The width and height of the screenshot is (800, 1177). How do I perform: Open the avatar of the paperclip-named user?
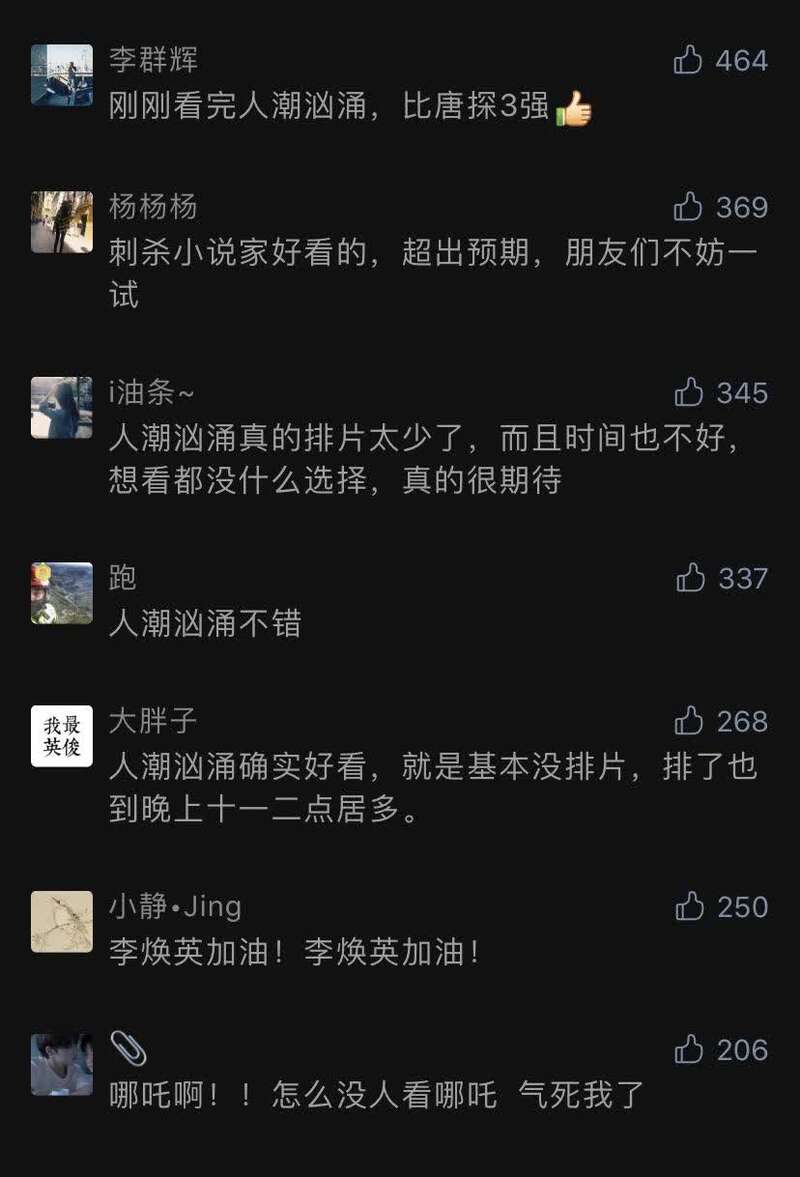[62, 1065]
